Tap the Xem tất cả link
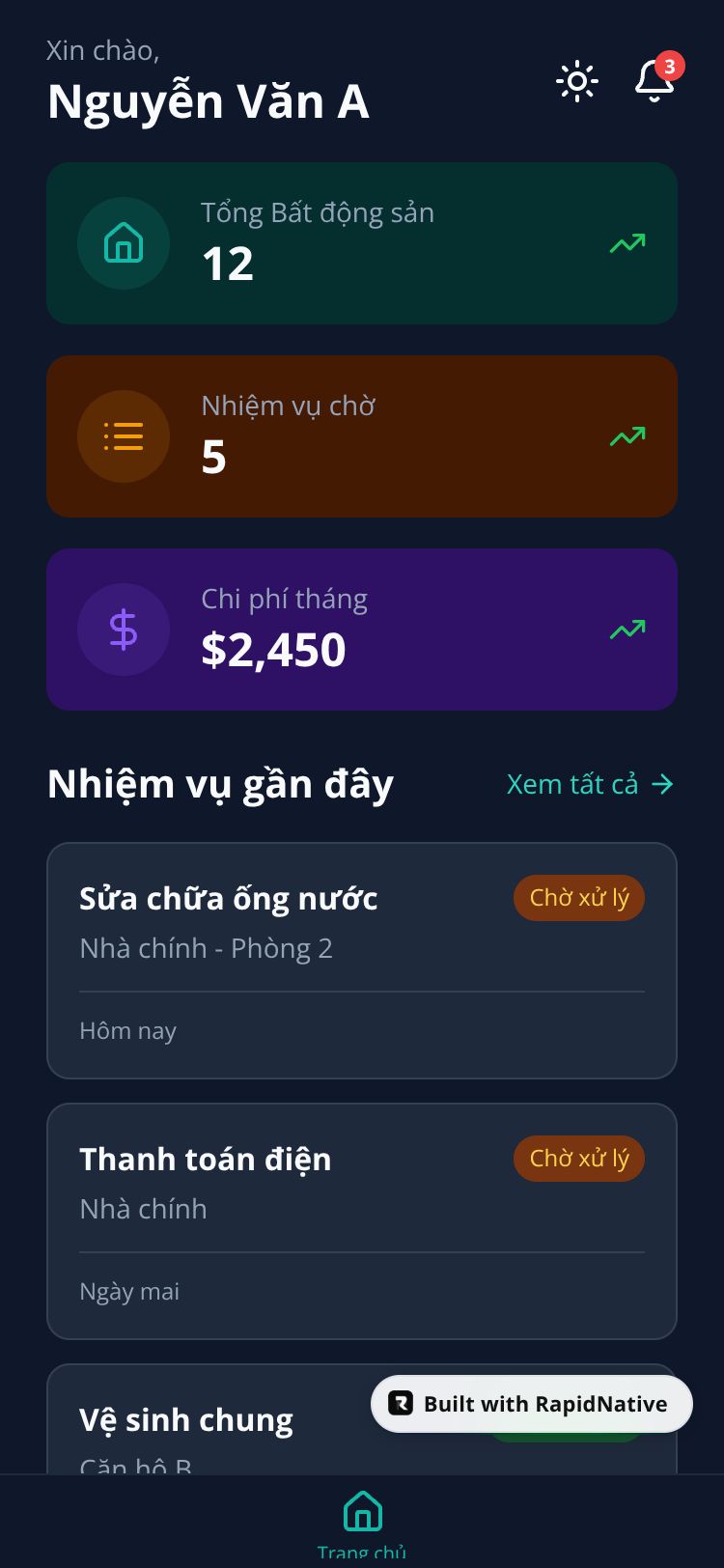Screen dimensions: 724x1568 click(590, 784)
